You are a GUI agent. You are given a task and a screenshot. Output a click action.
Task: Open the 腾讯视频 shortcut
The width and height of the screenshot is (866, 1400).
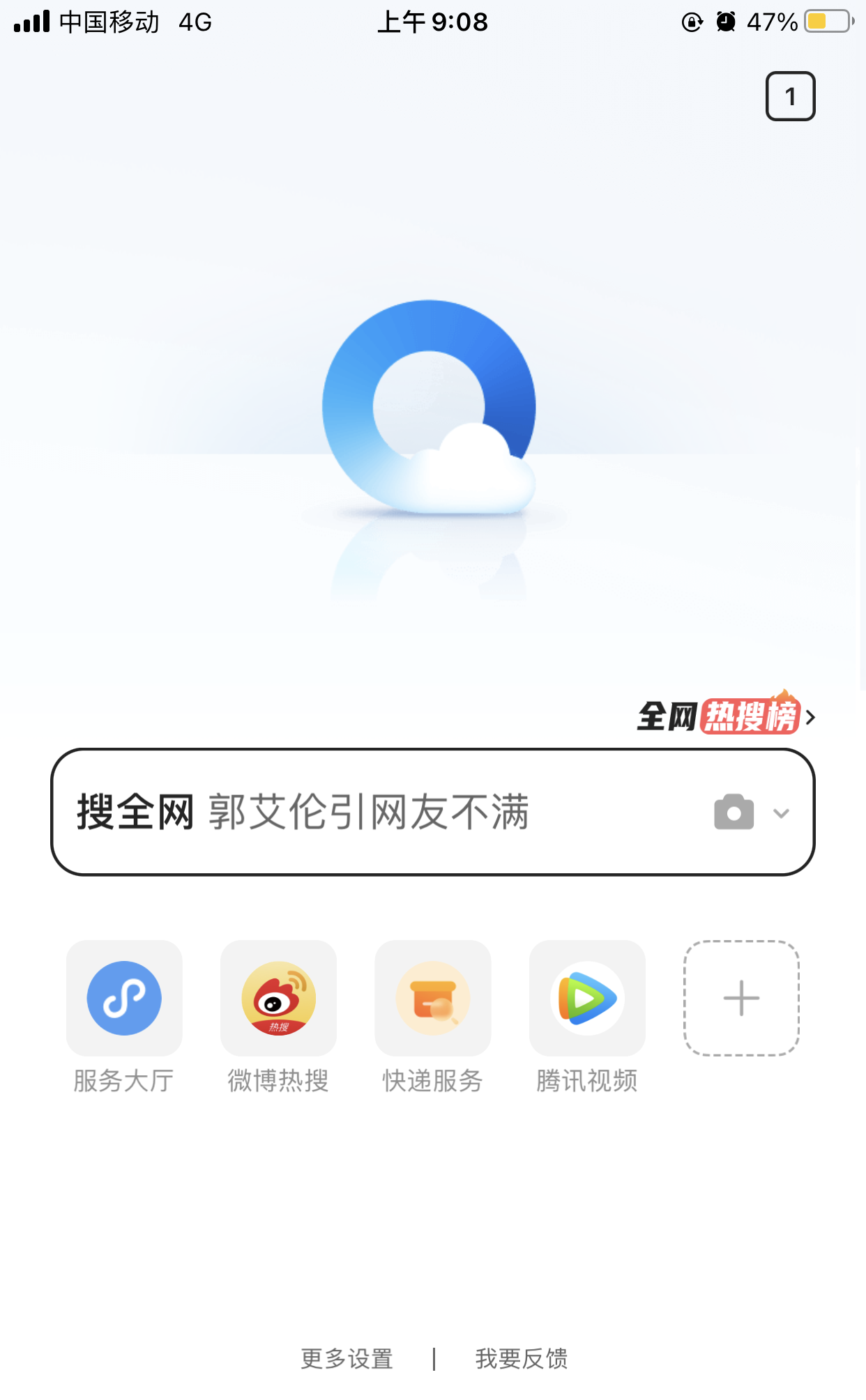[x=587, y=998]
